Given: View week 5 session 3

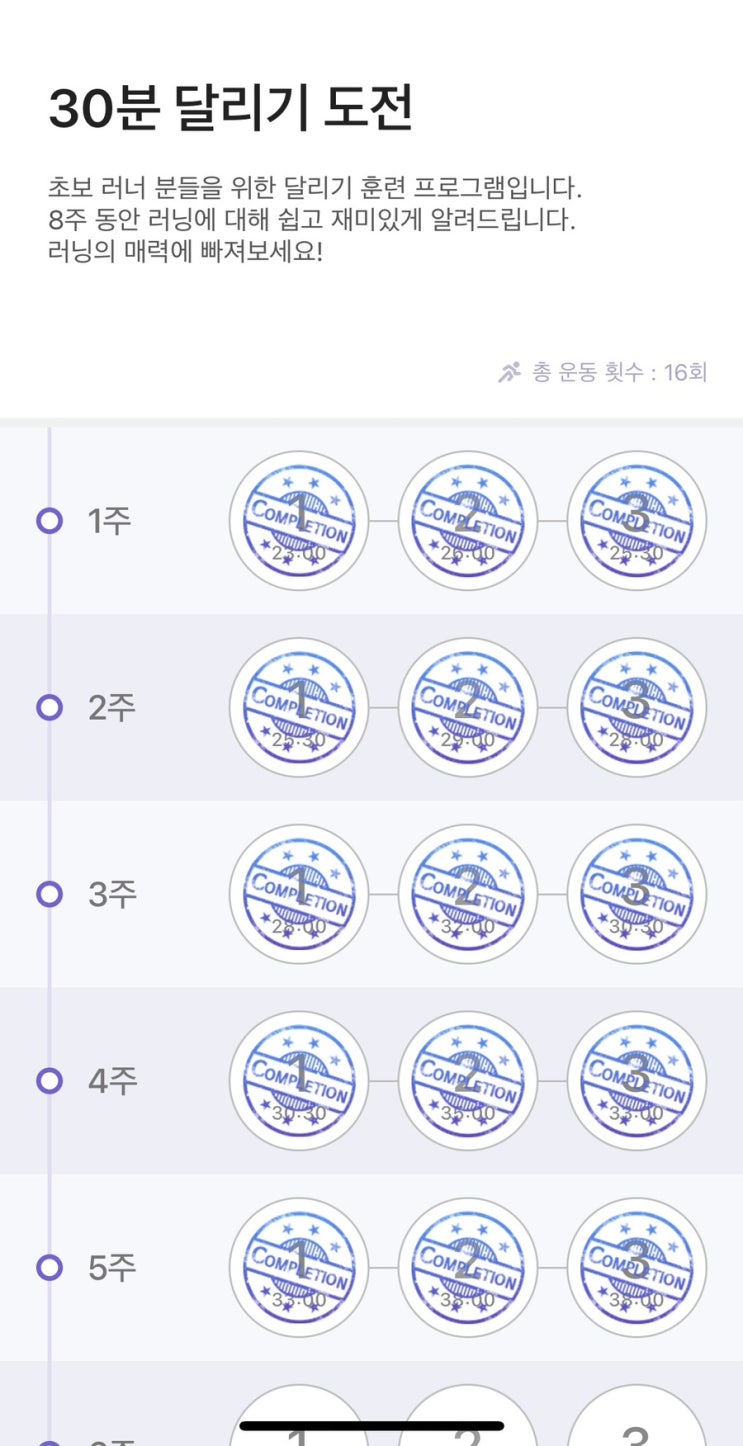Looking at the screenshot, I should click(637, 1268).
